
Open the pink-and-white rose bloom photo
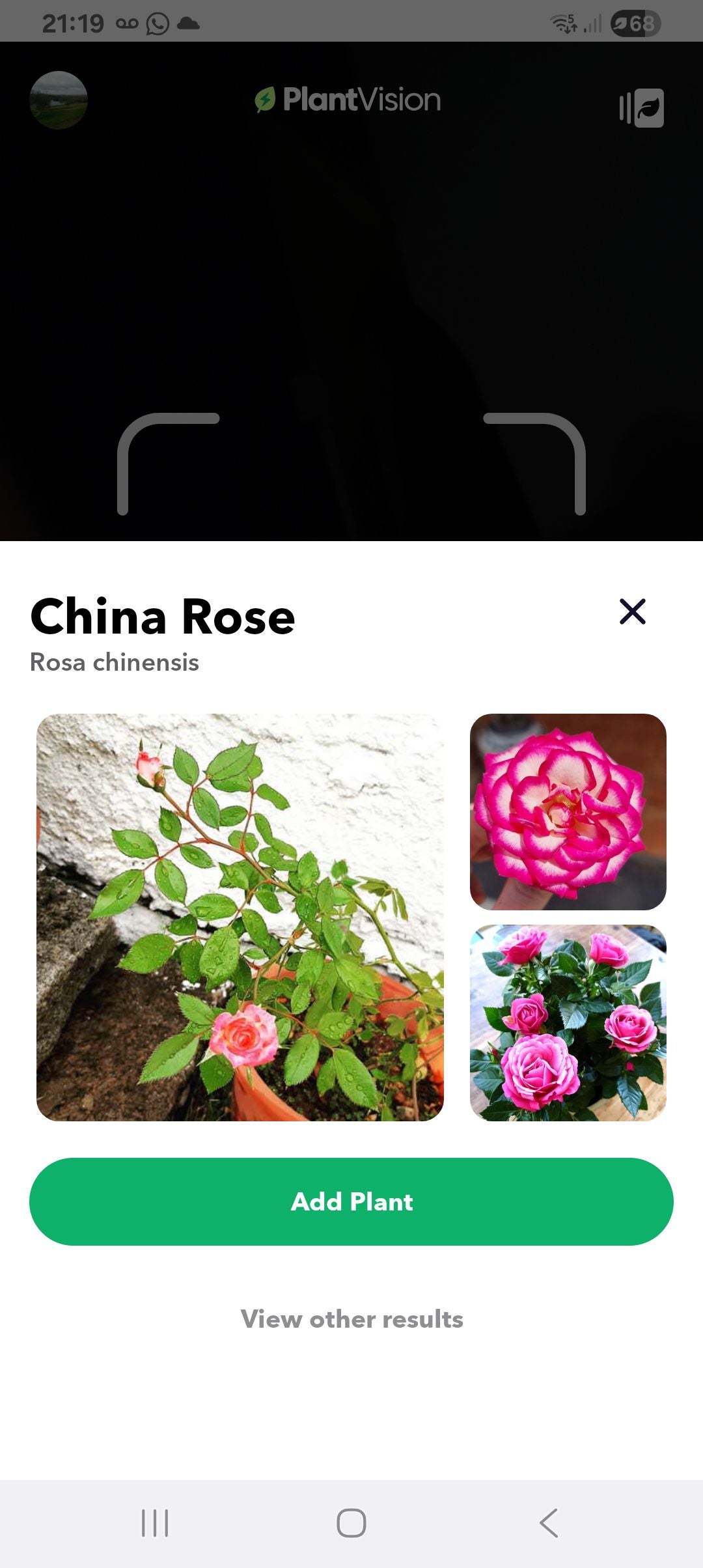pos(568,811)
